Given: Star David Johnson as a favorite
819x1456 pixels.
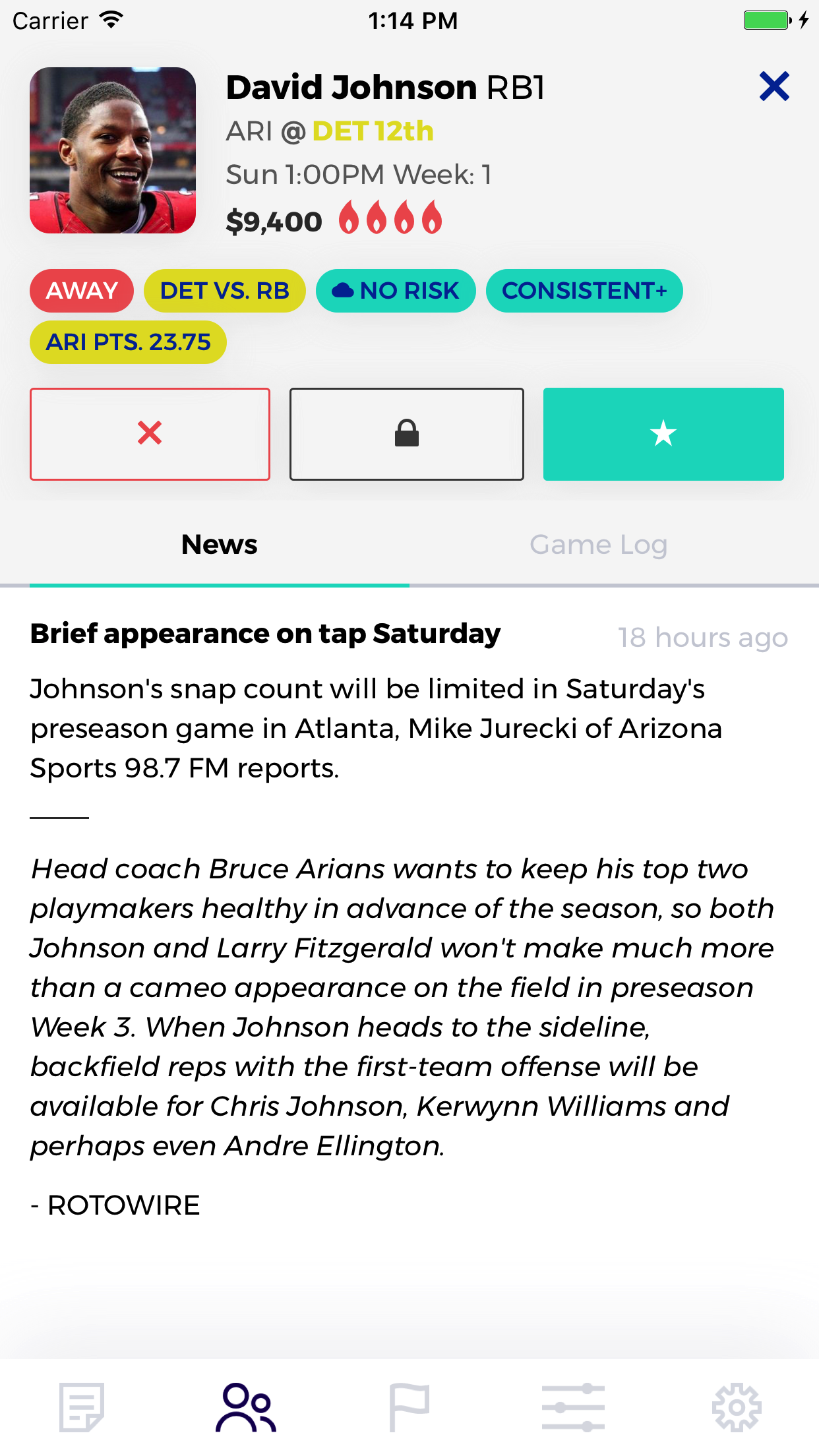Looking at the screenshot, I should 663,434.
